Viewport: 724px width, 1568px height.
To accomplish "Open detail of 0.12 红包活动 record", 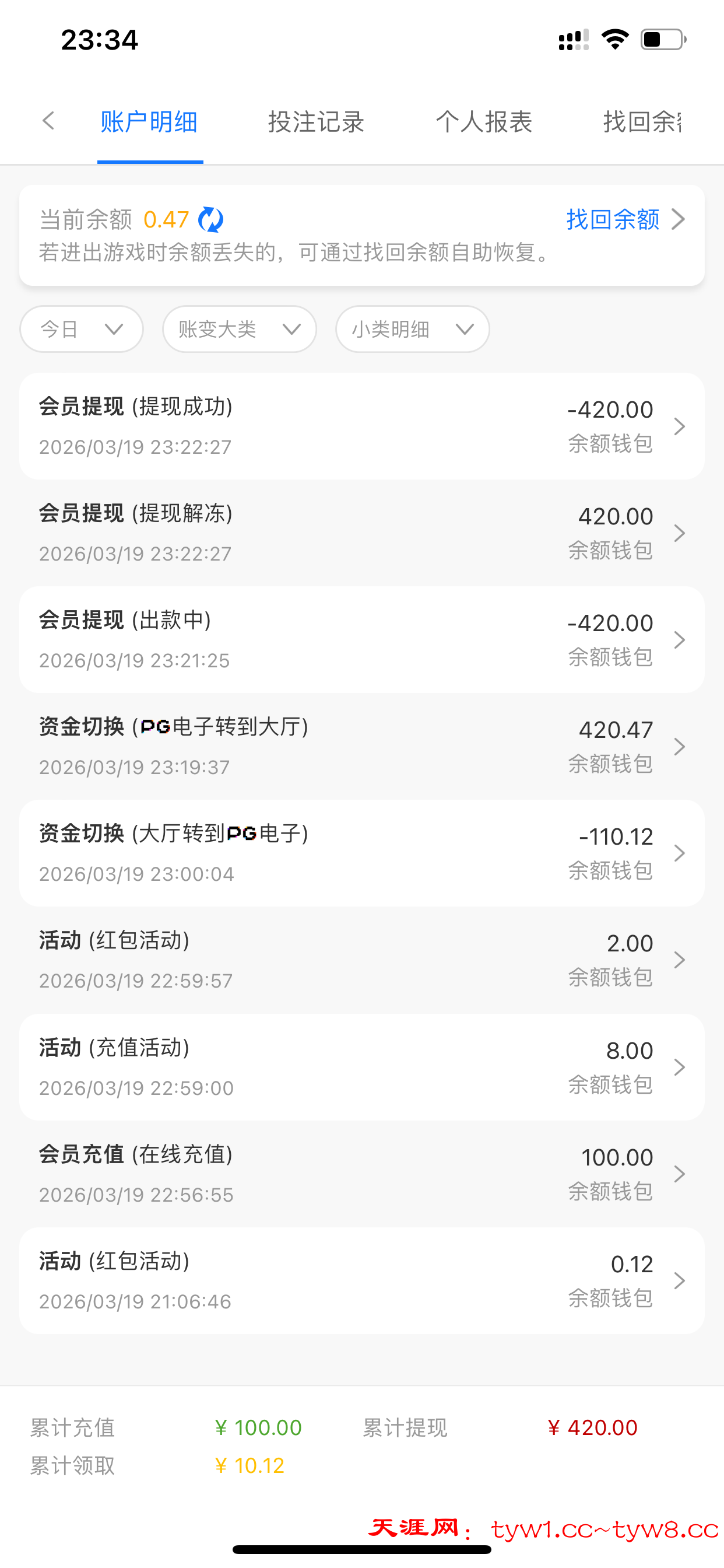I will [x=680, y=1280].
